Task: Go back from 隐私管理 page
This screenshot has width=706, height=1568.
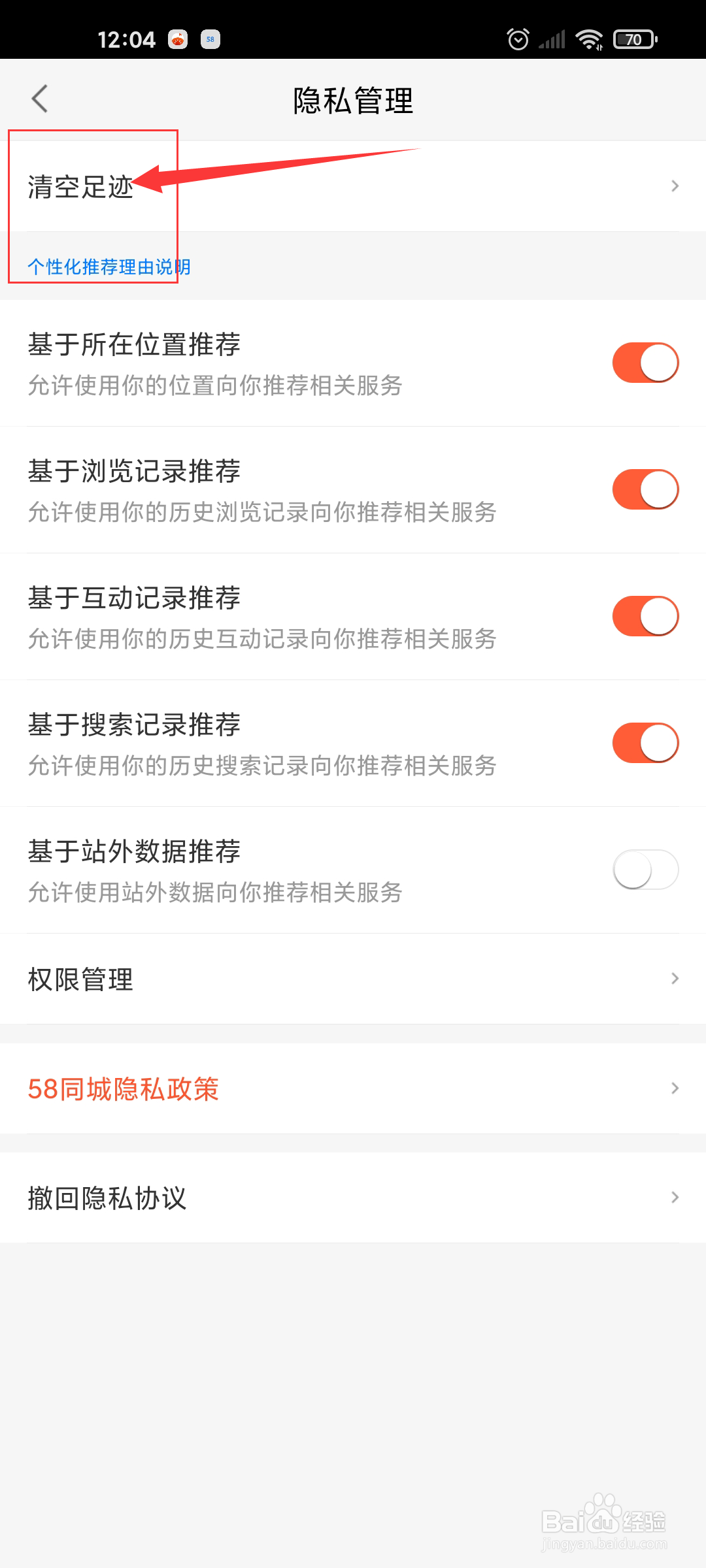Action: click(40, 99)
